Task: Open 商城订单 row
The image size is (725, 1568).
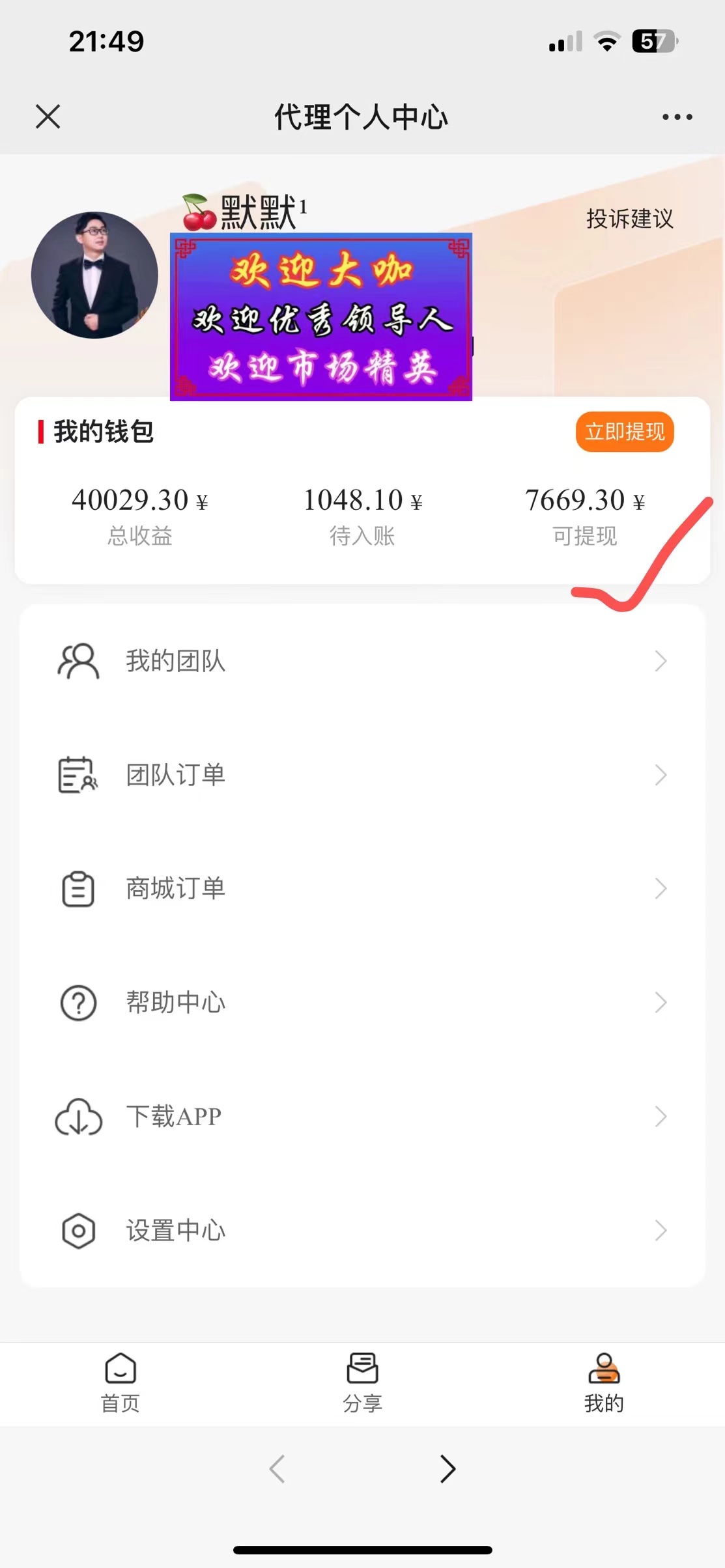Action: click(362, 889)
